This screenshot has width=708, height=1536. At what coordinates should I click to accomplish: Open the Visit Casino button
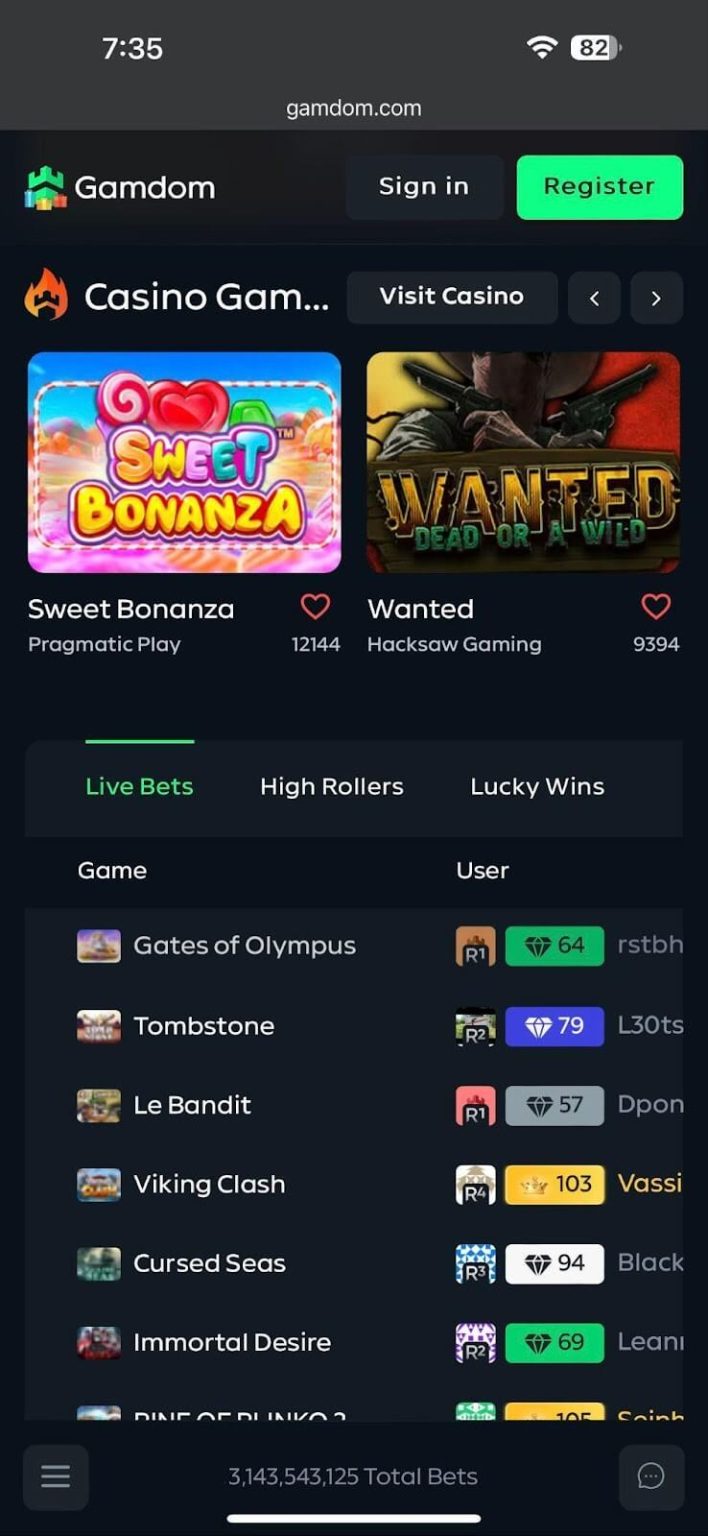click(451, 297)
